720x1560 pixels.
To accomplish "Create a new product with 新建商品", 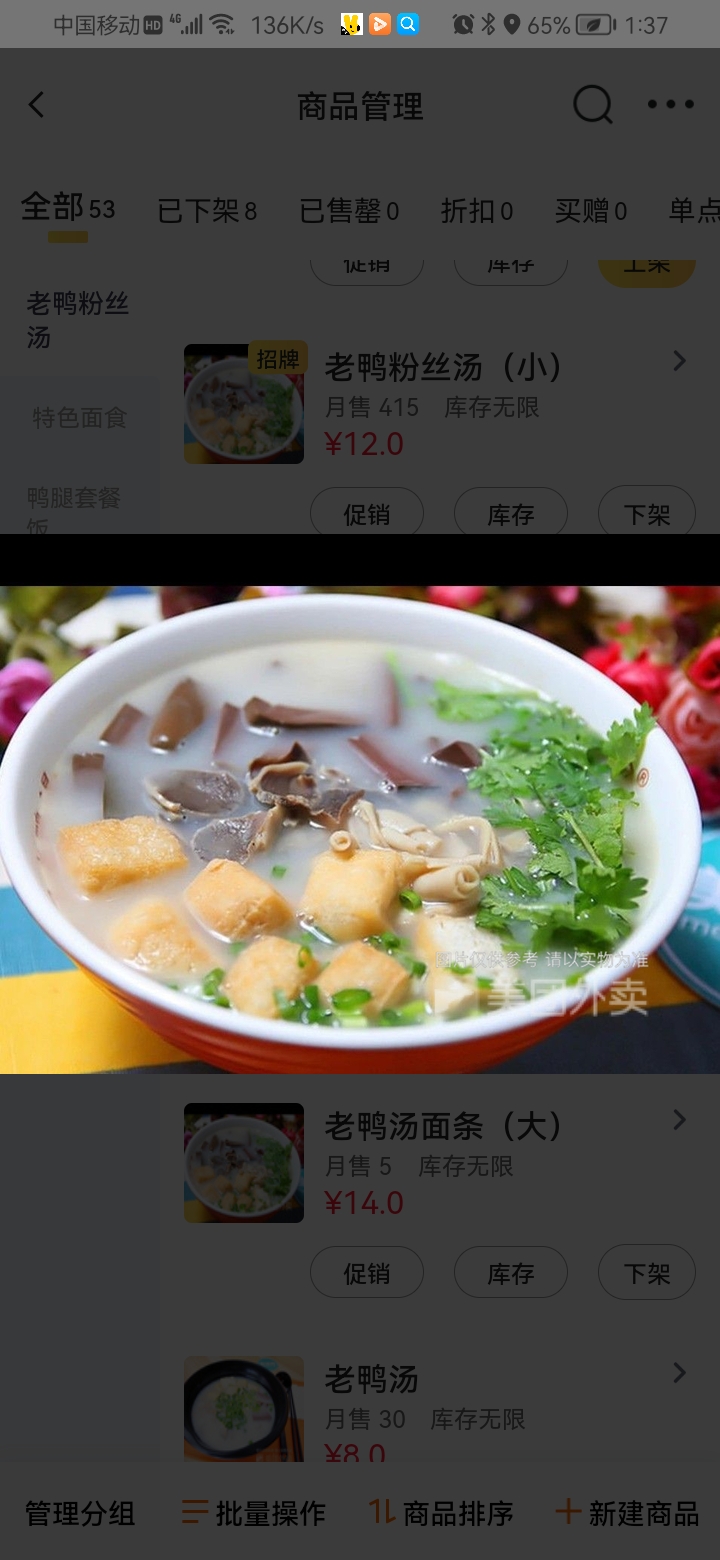I will click(627, 1513).
